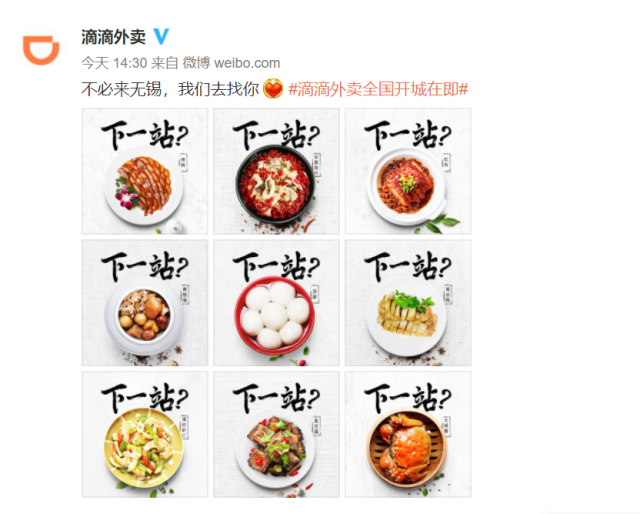The width and height of the screenshot is (640, 514).
Task: View the spicy red chili fish image
Action: tap(276, 170)
